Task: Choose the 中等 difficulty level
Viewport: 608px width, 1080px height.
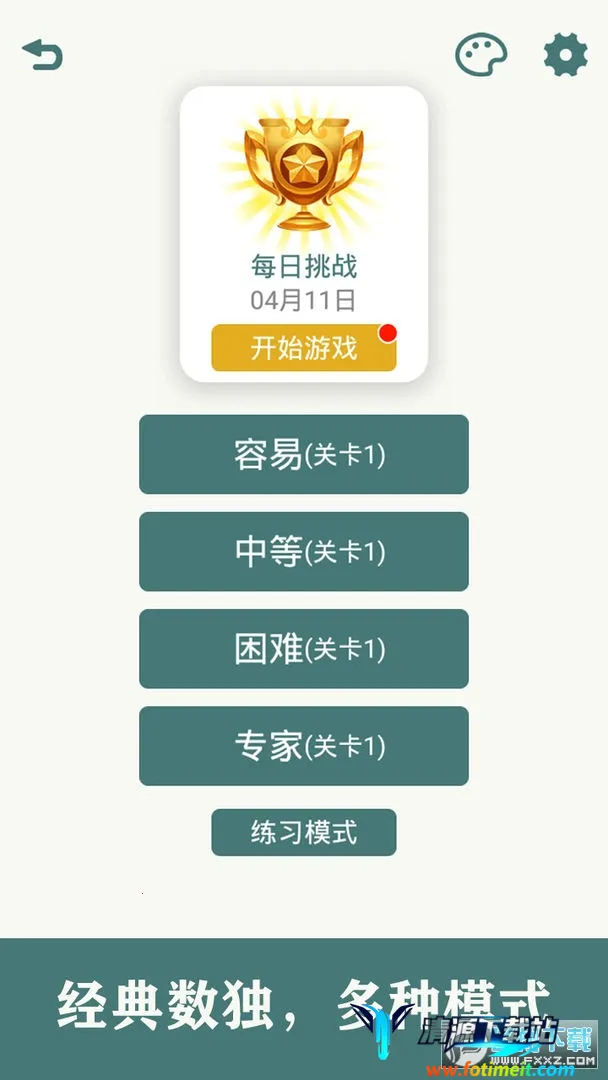Action: tap(303, 552)
